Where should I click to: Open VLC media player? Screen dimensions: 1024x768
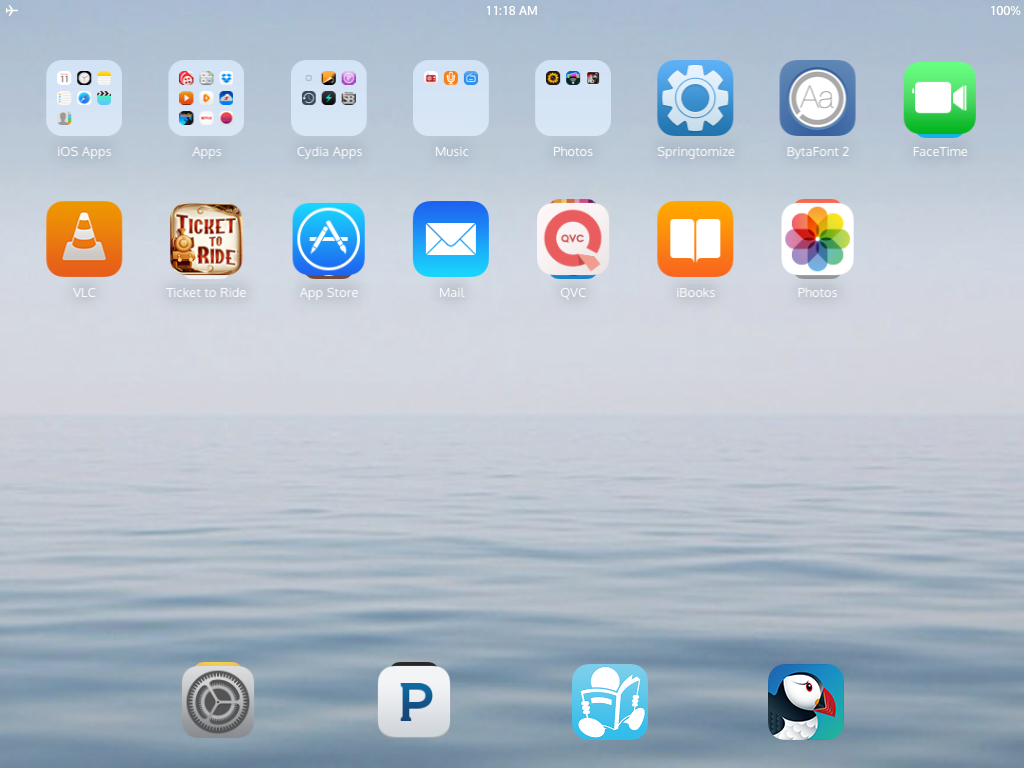84,239
